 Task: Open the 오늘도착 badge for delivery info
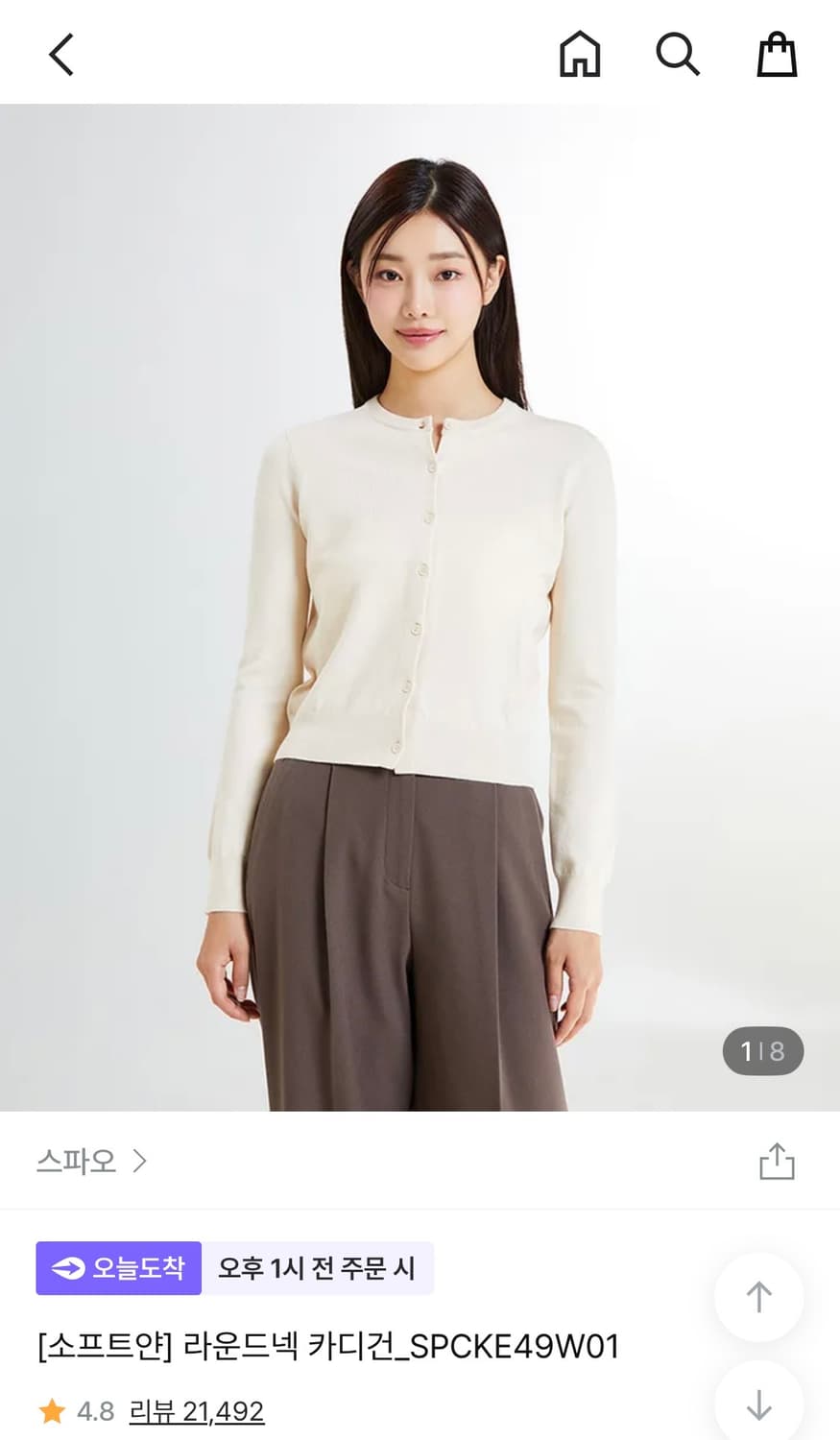118,1267
